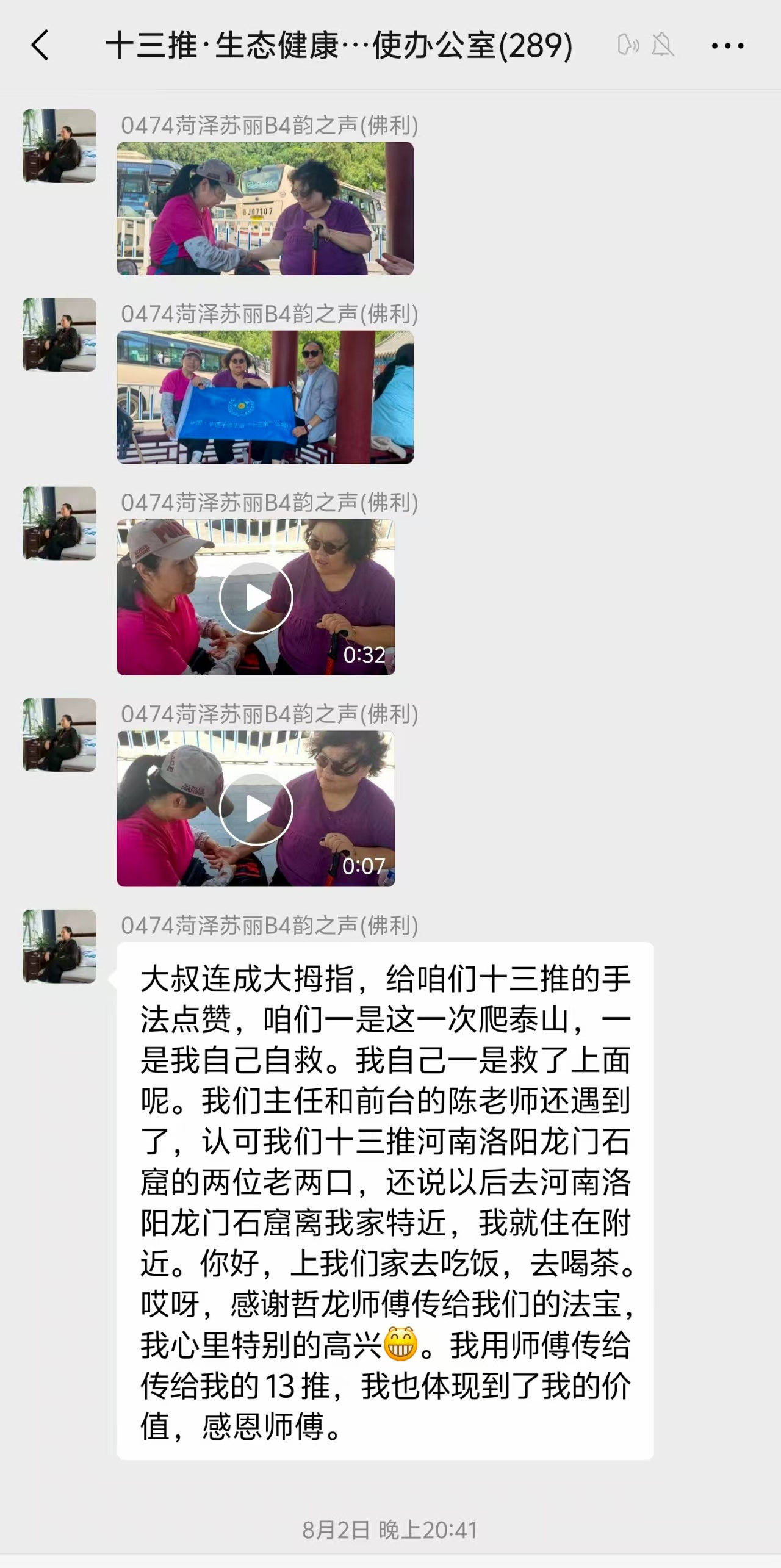Viewport: 781px width, 1568px height.
Task: Go back from the group chat
Action: [x=40, y=46]
